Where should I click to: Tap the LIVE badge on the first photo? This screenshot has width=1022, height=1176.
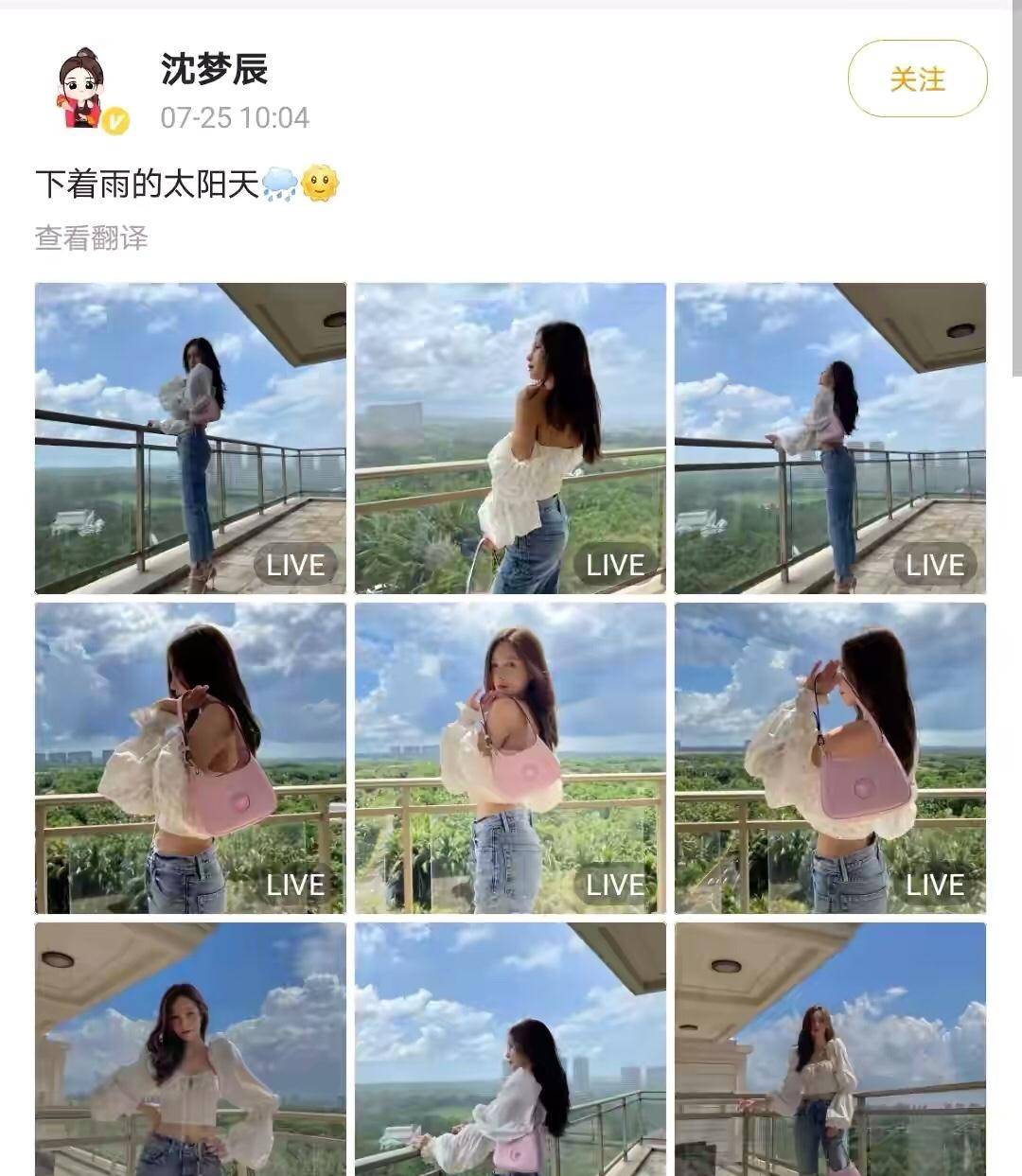pos(296,565)
